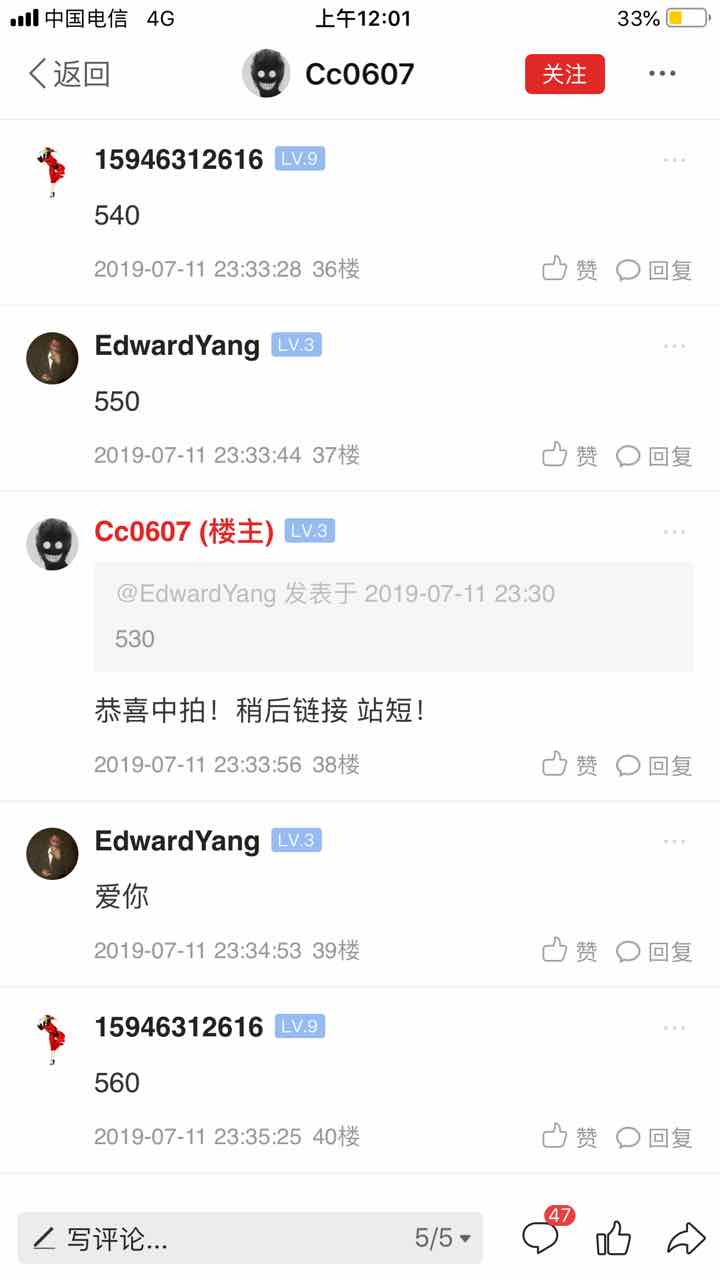
Task: Open user 15946312616's avatar on 40楼
Action: (x=52, y=1038)
